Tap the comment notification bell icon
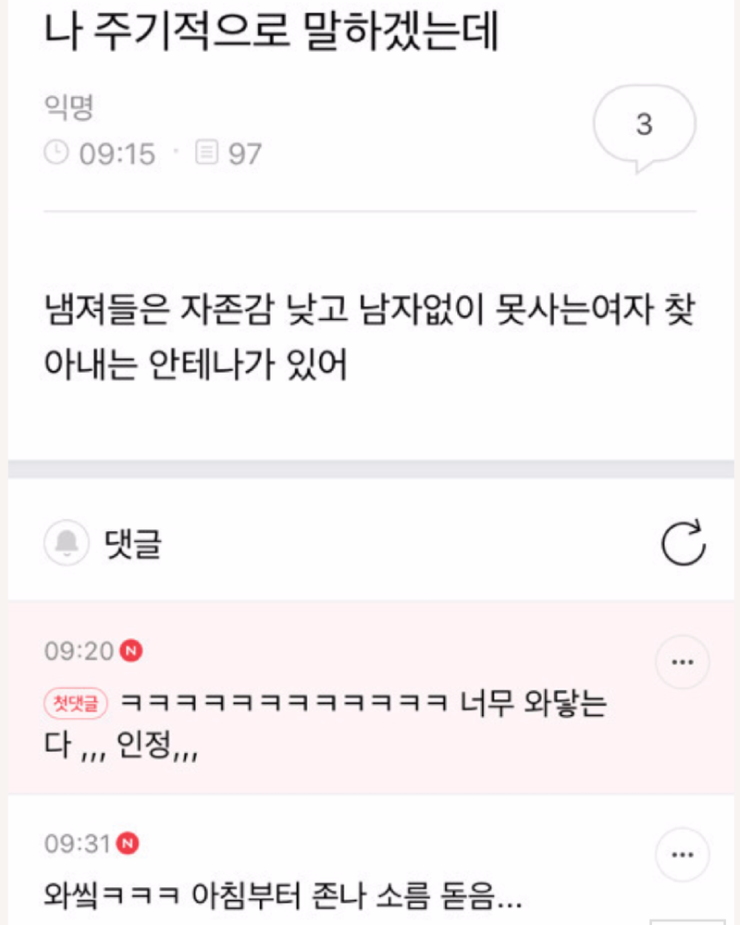The height and width of the screenshot is (925, 740). pos(67,543)
